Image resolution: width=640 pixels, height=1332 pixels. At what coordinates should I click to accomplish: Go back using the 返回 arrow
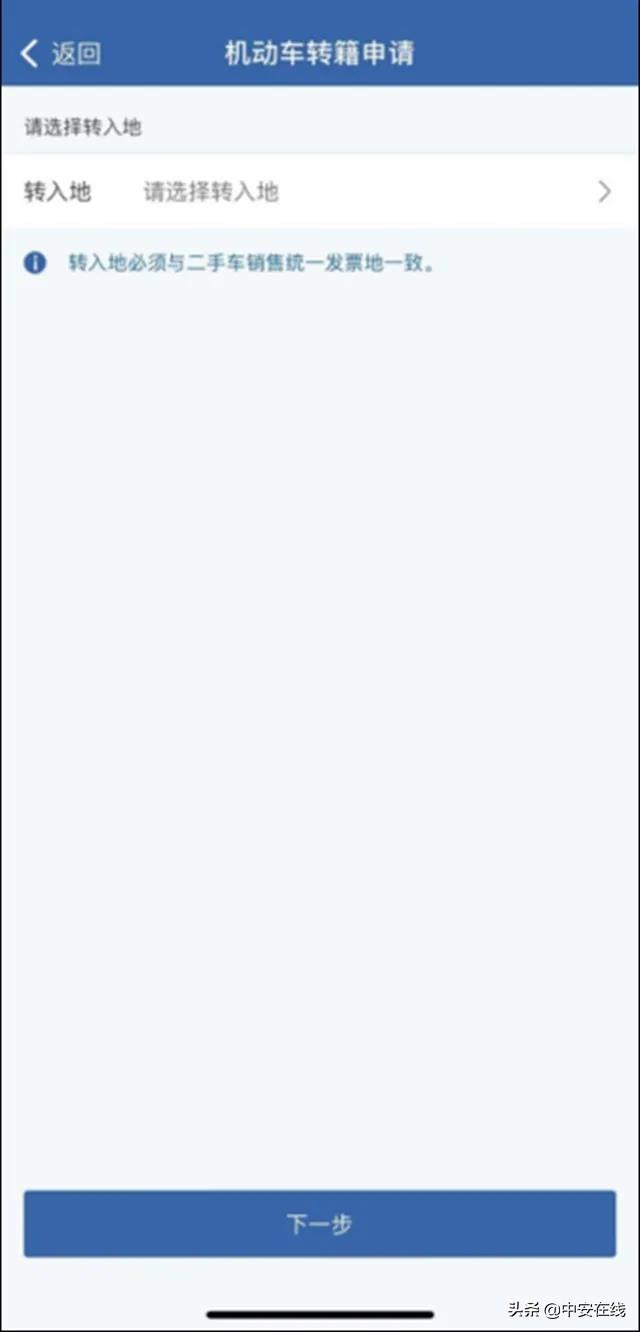pyautogui.click(x=58, y=54)
